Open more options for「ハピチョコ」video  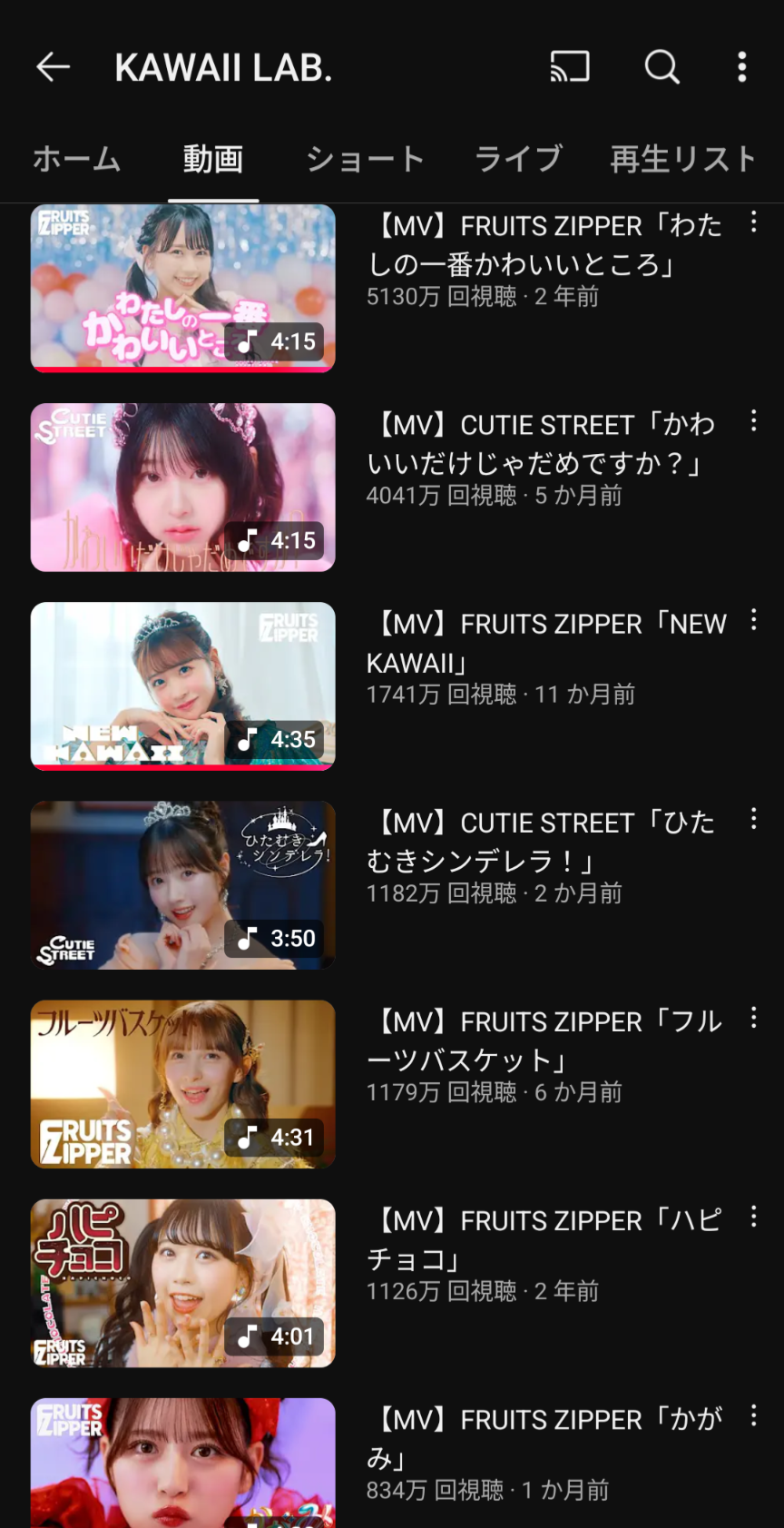[753, 1217]
